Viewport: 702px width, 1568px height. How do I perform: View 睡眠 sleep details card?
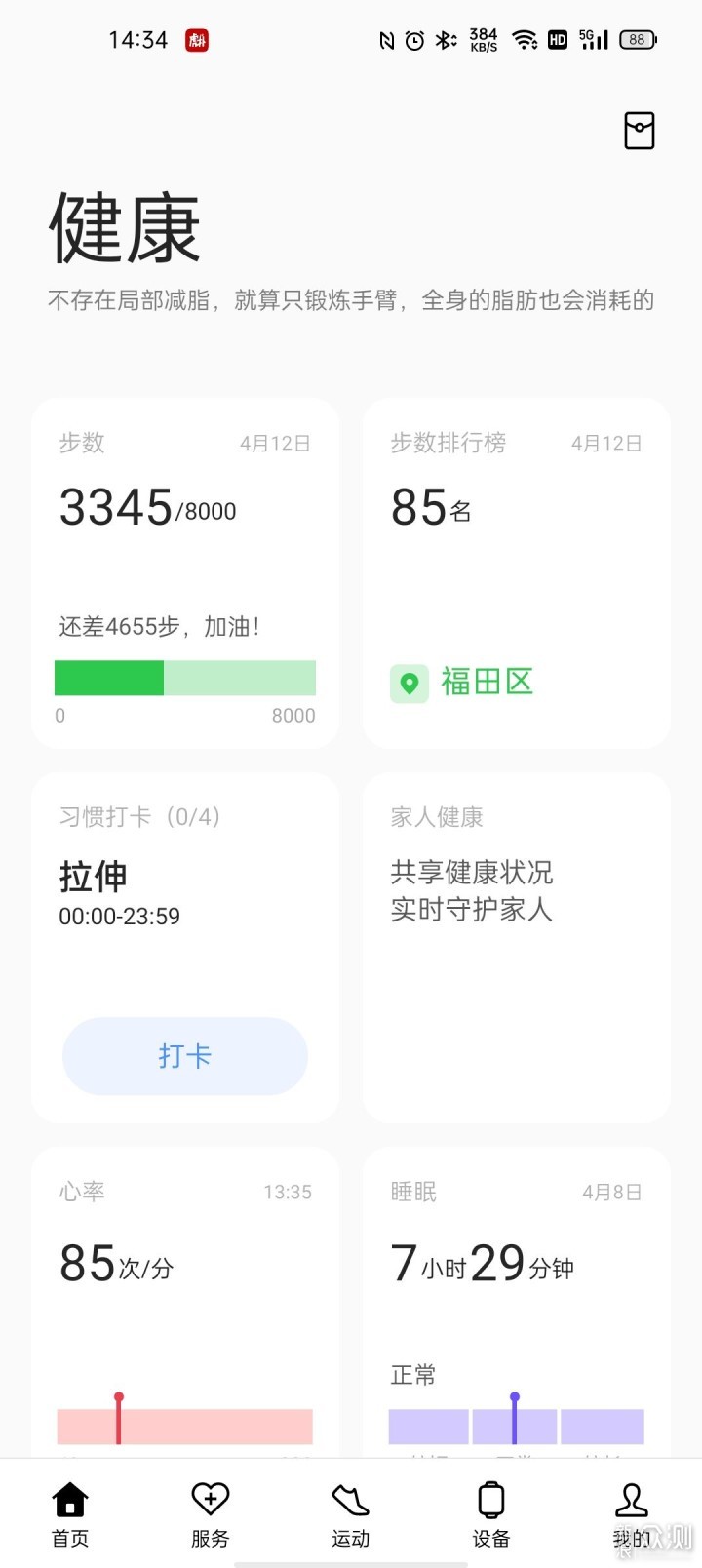[x=517, y=1303]
